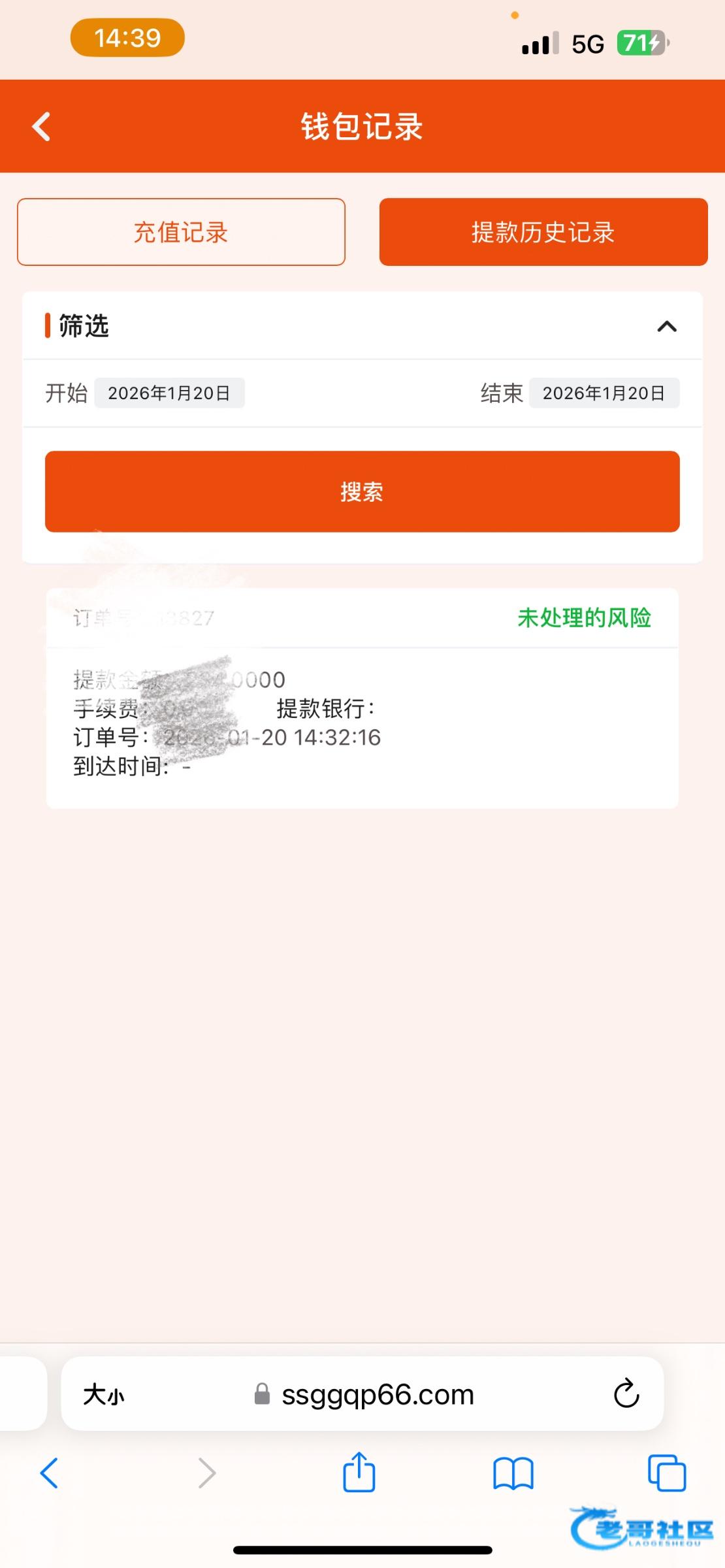
Task: Open the withdrawal record marked 未处理的风险
Action: (362, 698)
